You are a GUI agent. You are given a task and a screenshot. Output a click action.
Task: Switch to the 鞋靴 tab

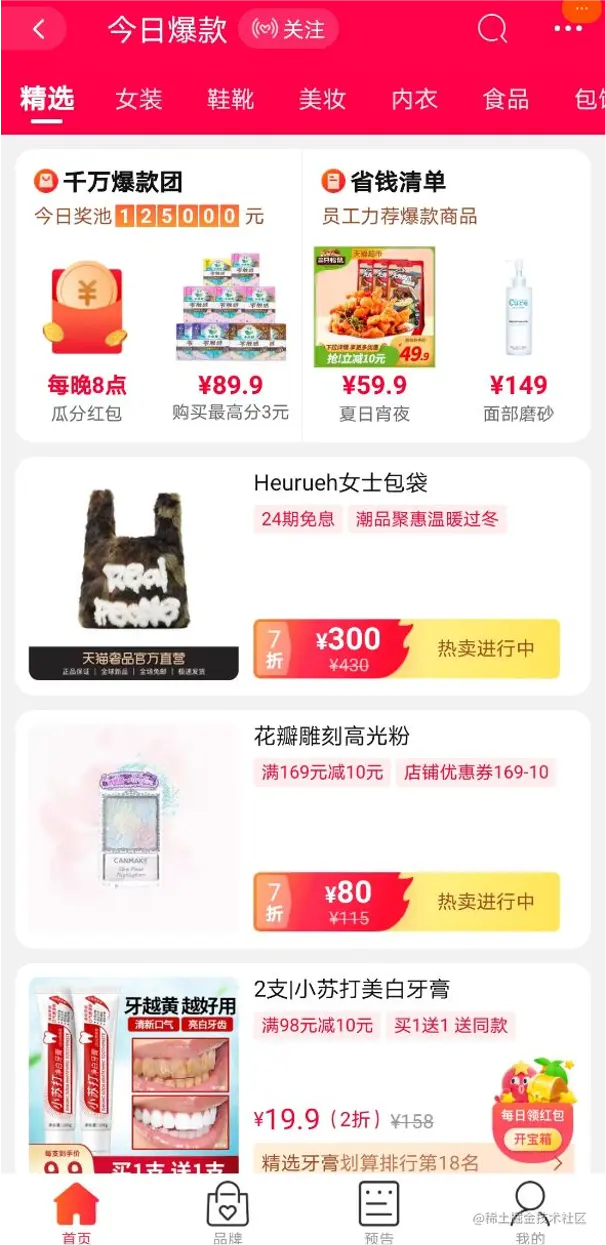point(231,99)
